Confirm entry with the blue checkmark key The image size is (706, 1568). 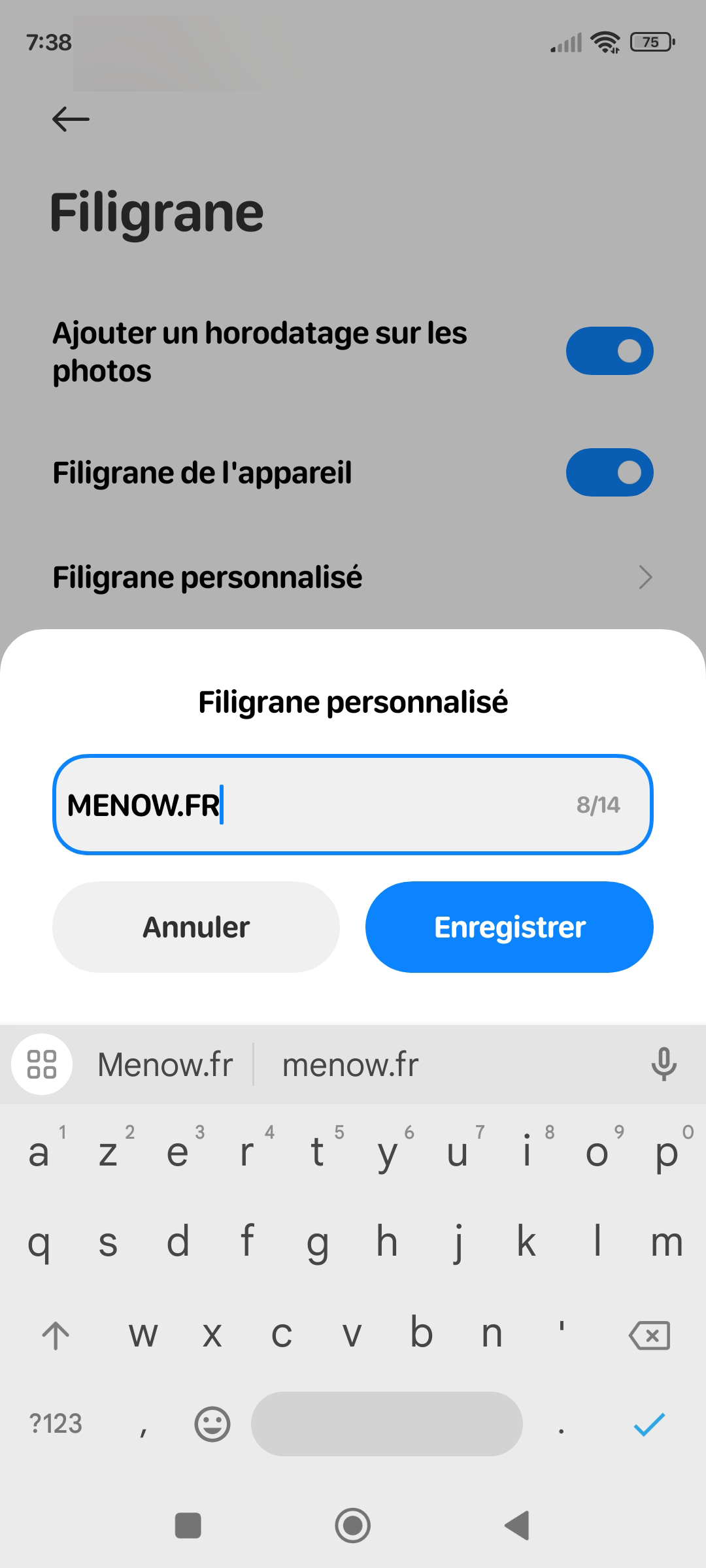click(649, 1424)
